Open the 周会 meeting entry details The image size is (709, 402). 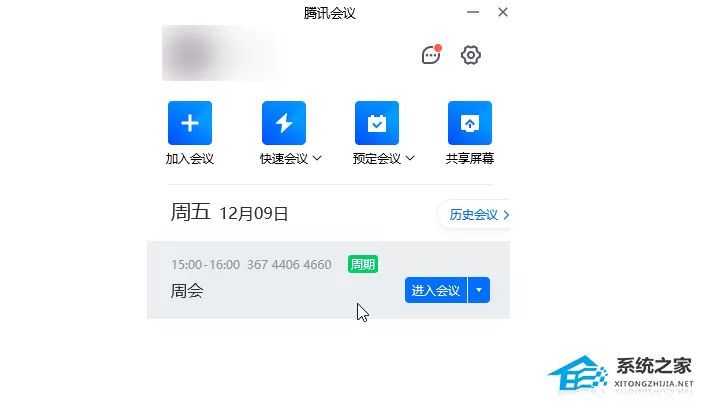(x=328, y=280)
